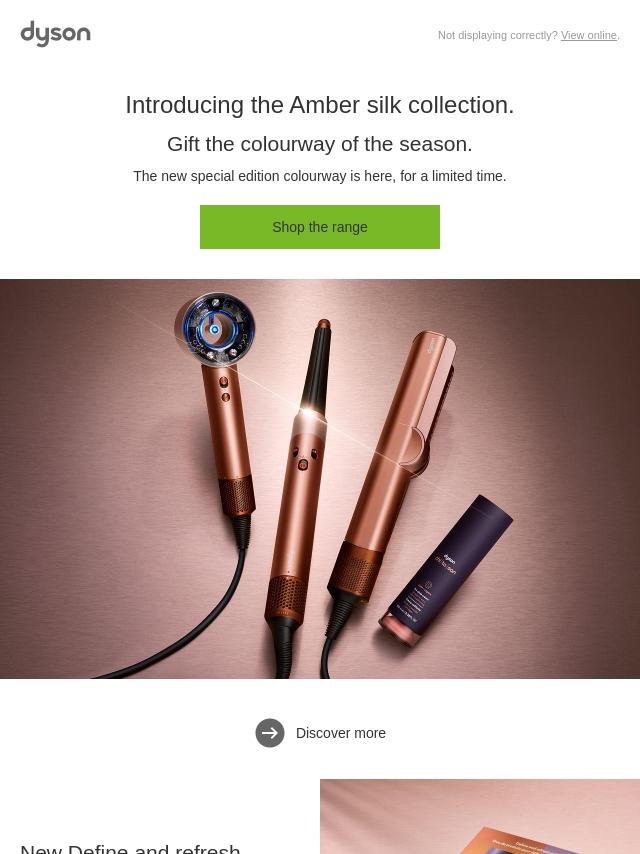Tap the Shop the range button
The image size is (640, 854).
320,227
